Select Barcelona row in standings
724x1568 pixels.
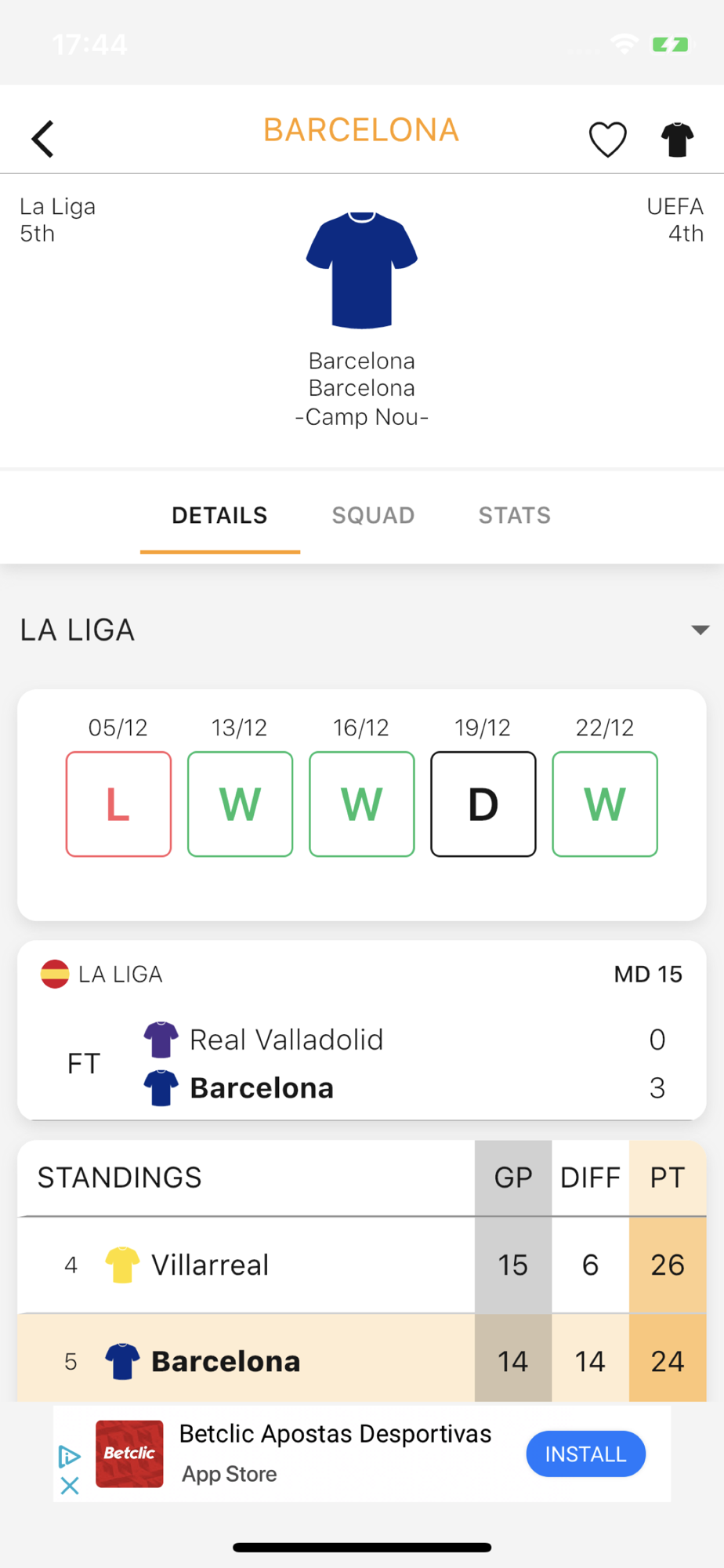click(362, 1359)
